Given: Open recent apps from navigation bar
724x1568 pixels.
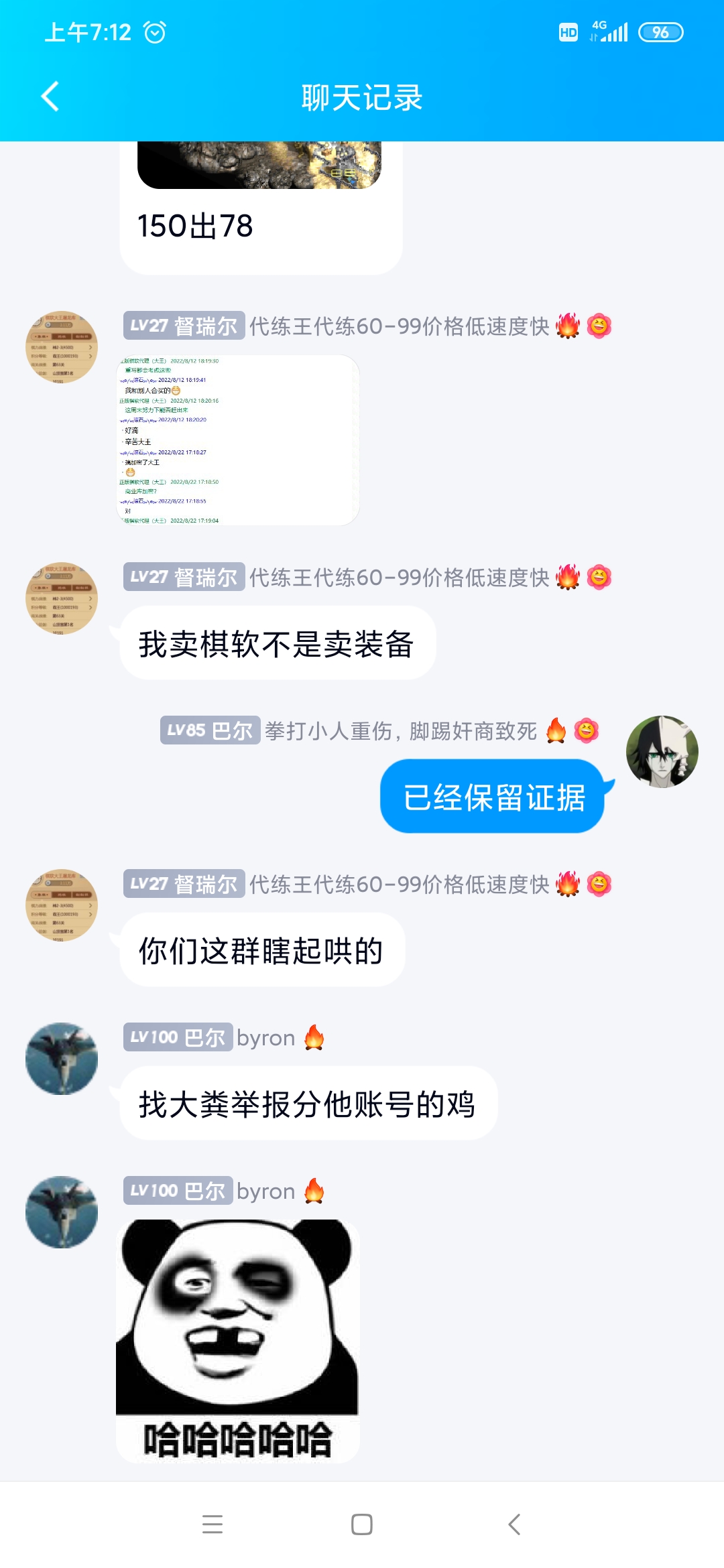Looking at the screenshot, I should [x=213, y=1524].
